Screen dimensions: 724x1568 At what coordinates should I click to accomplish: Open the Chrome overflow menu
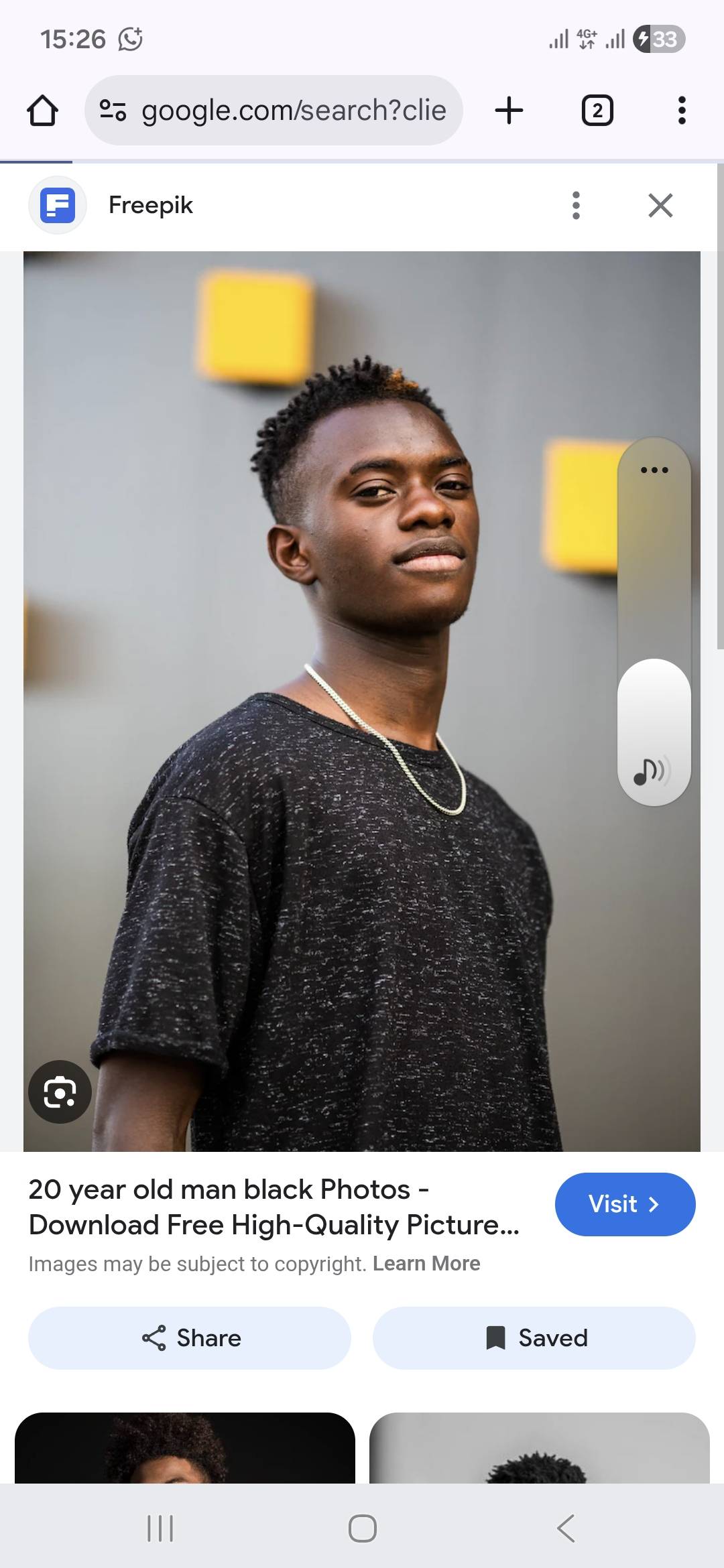pos(682,111)
